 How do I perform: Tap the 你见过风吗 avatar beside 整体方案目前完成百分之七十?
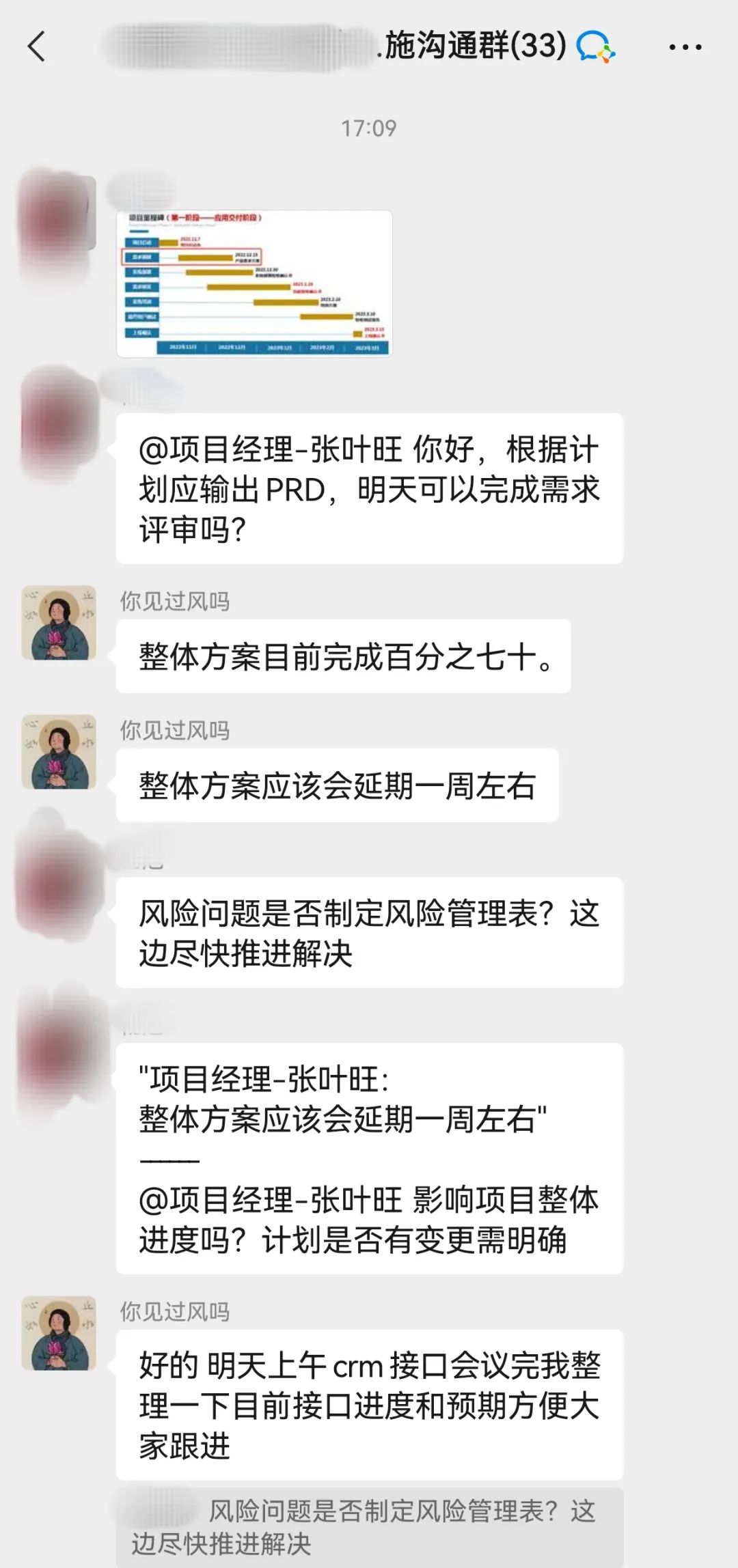click(x=59, y=623)
